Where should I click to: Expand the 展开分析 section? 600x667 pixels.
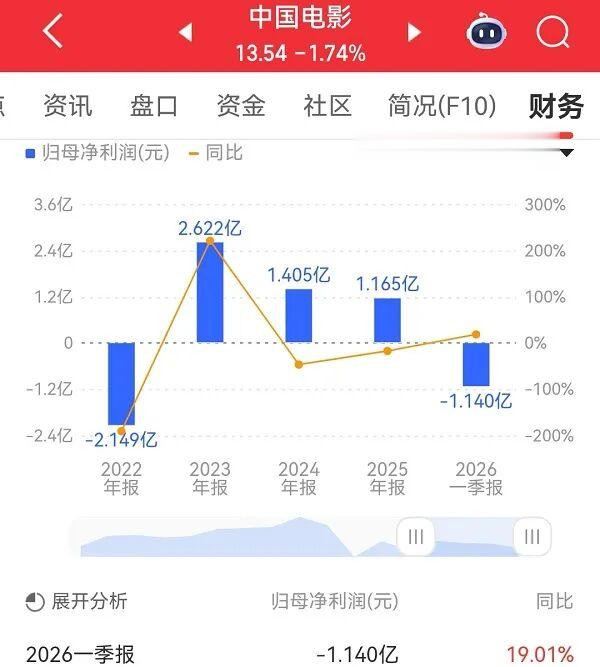[x=77, y=601]
